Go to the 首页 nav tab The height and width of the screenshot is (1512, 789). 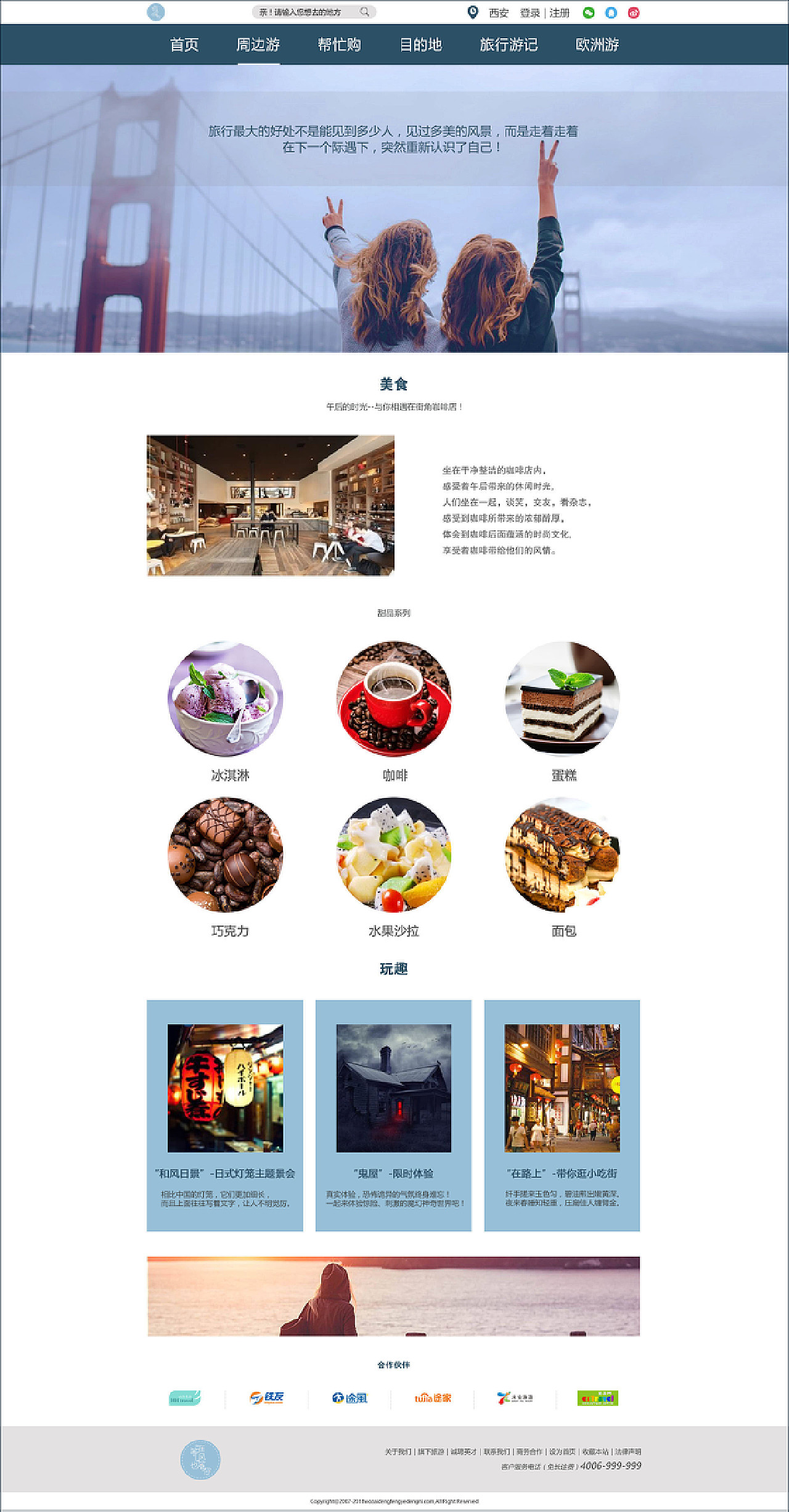click(x=184, y=44)
